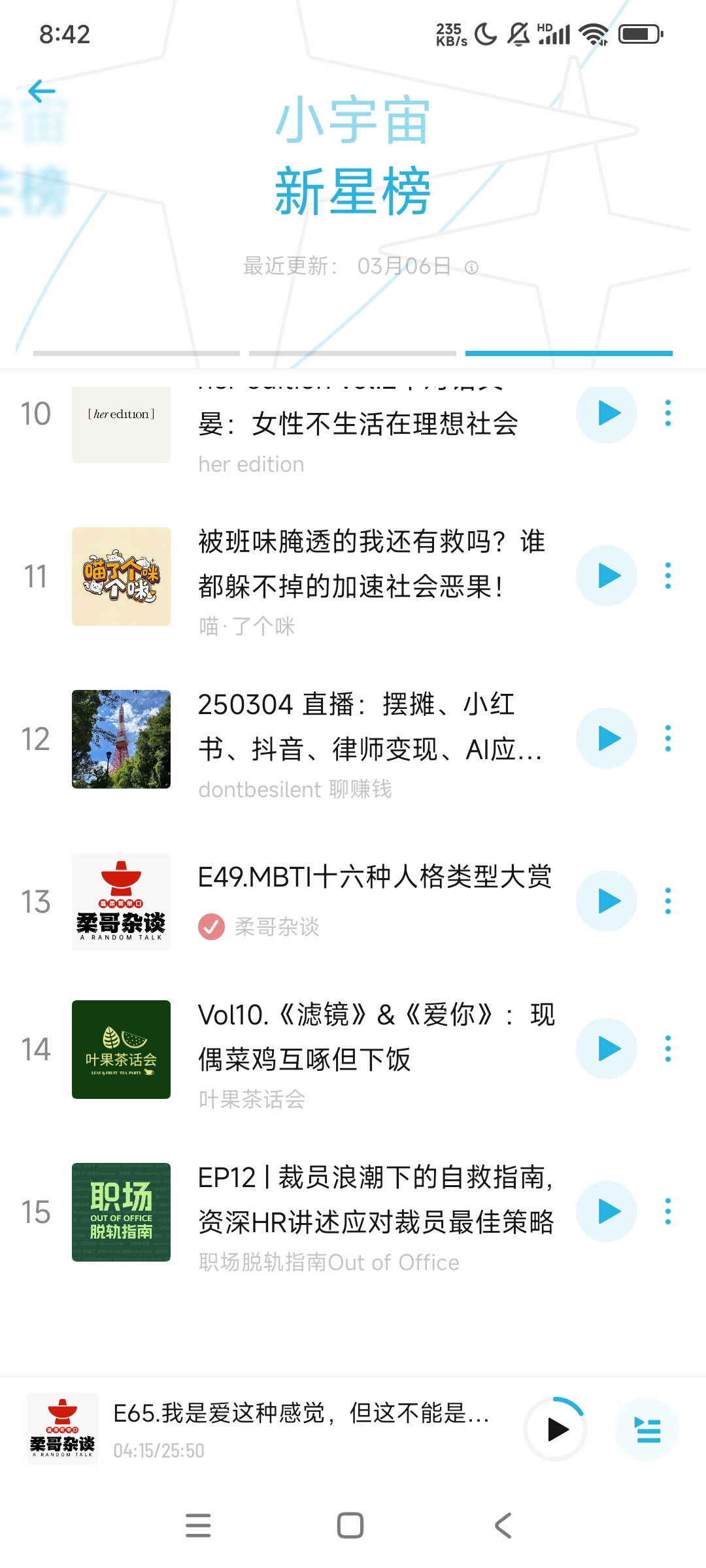The height and width of the screenshot is (1568, 706).
Task: Open EP12 裁员浪潮下的自救指南 episode
Action: [376, 1200]
